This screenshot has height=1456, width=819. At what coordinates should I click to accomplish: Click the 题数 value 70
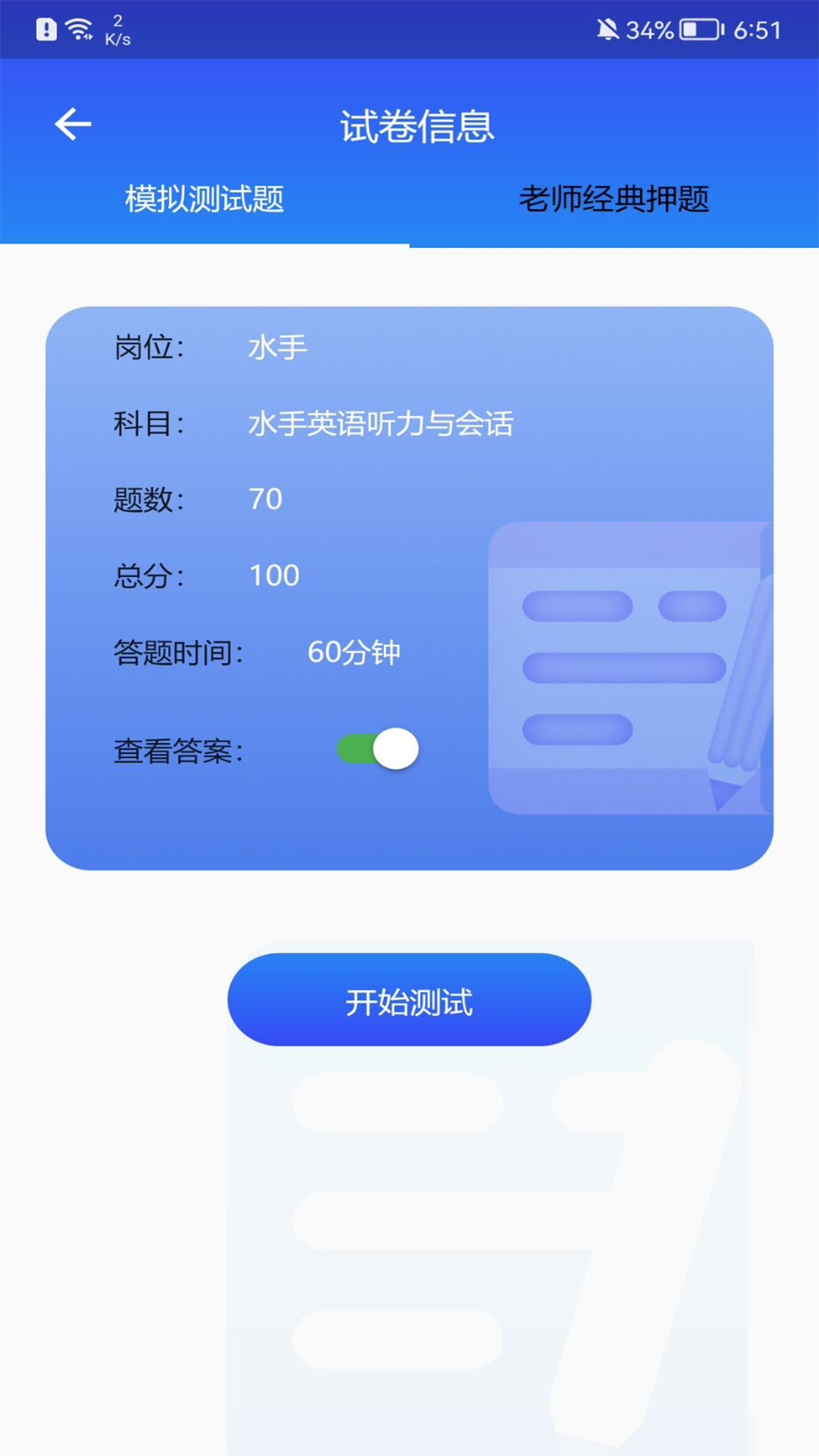267,498
